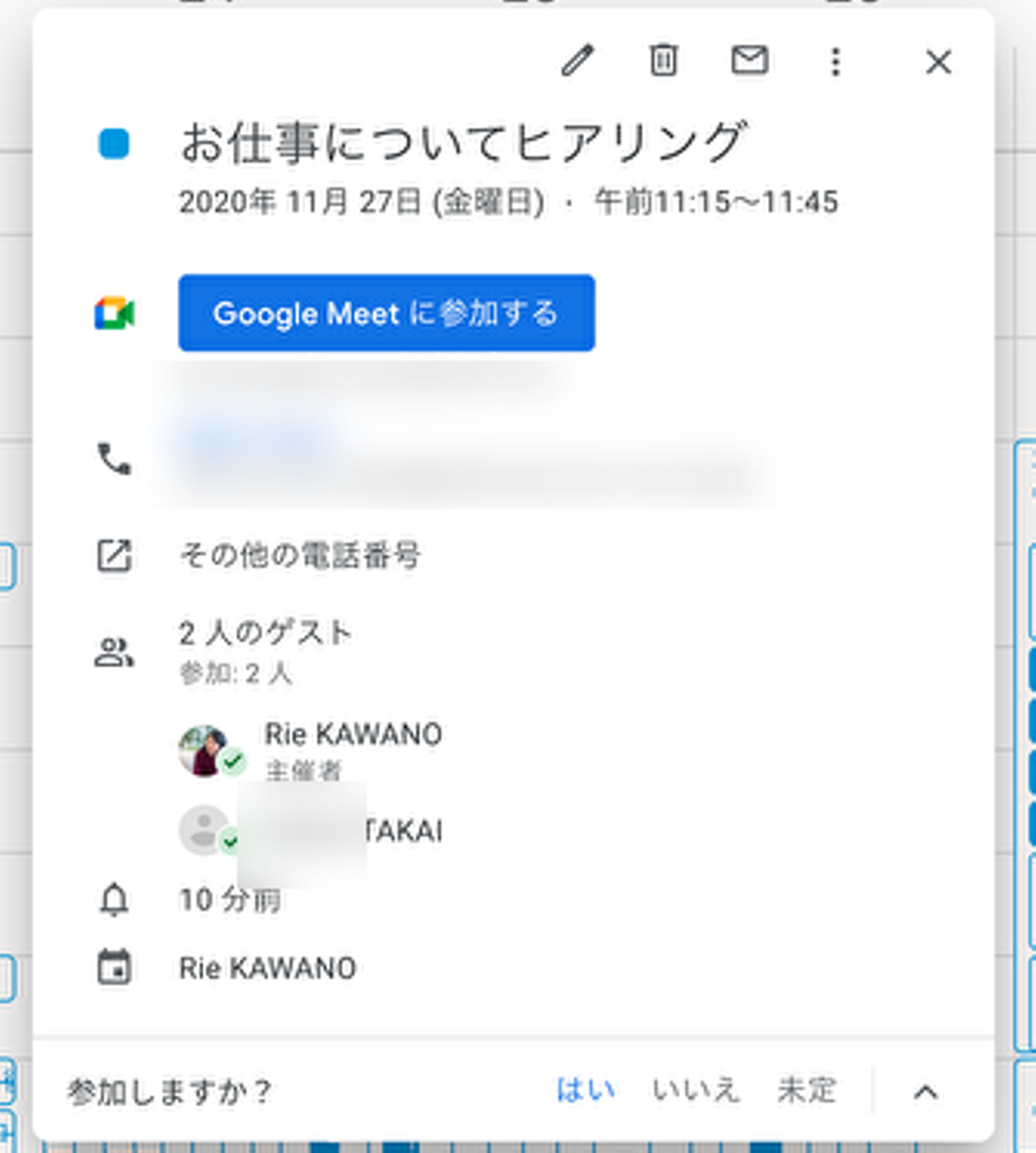Edit the event with the pencil icon
This screenshot has width=1036, height=1153.
pyautogui.click(x=578, y=61)
